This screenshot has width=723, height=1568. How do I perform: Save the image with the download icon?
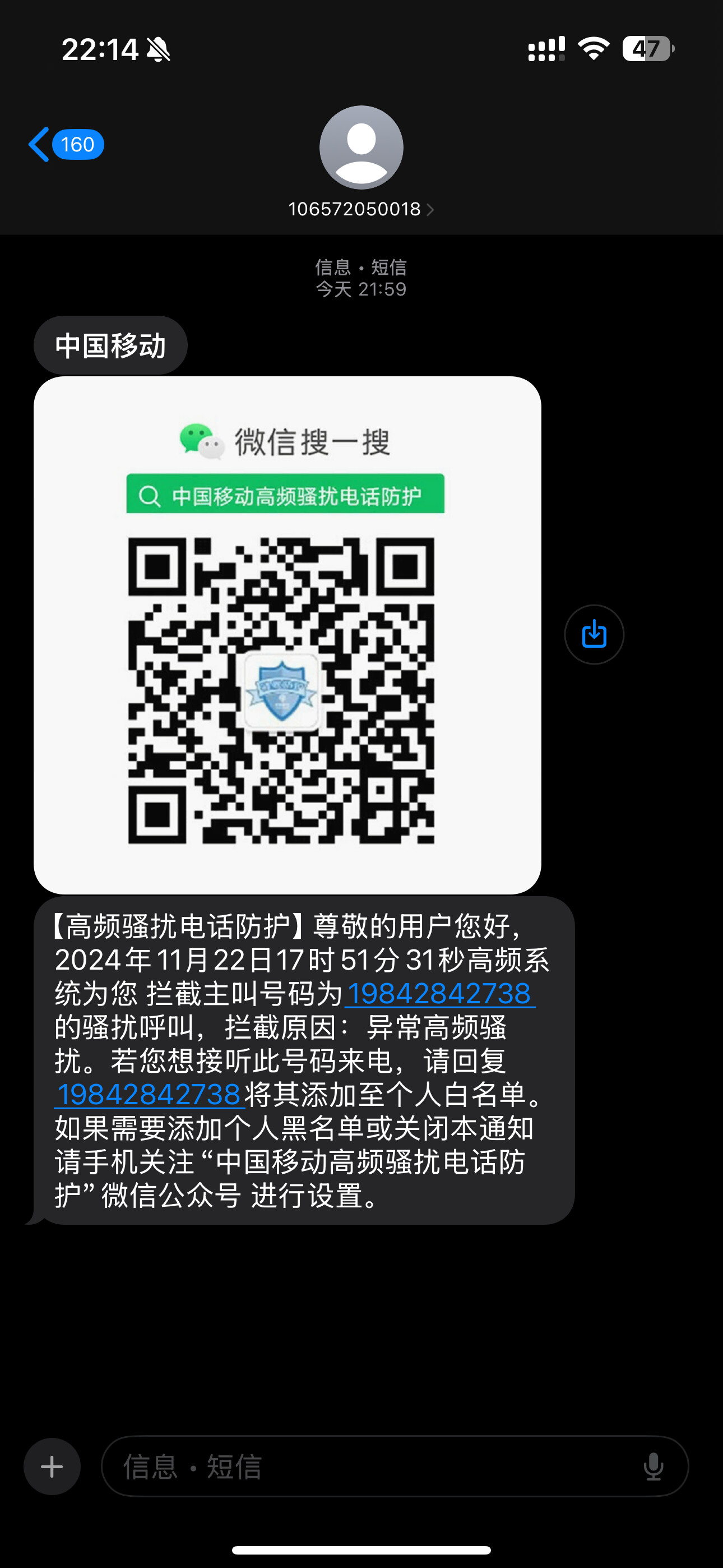[594, 634]
